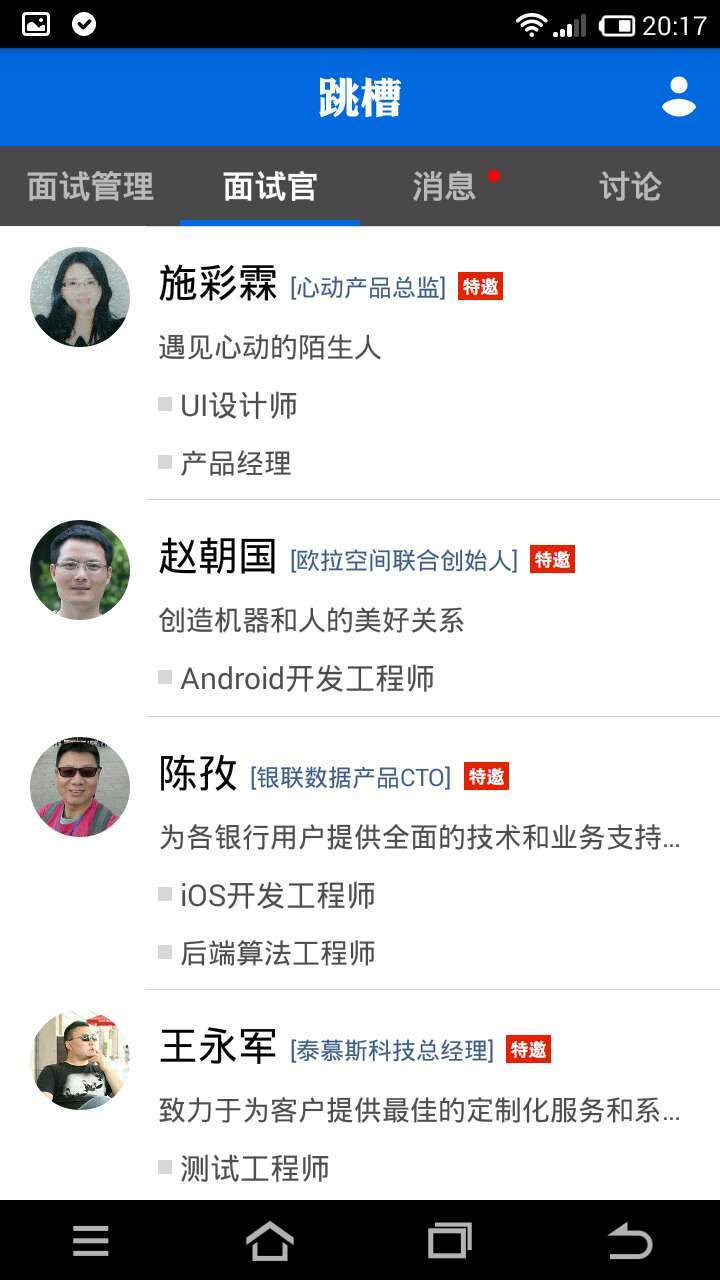Switch to the 面试管理 tab
This screenshot has height=1280, width=720.
(90, 186)
